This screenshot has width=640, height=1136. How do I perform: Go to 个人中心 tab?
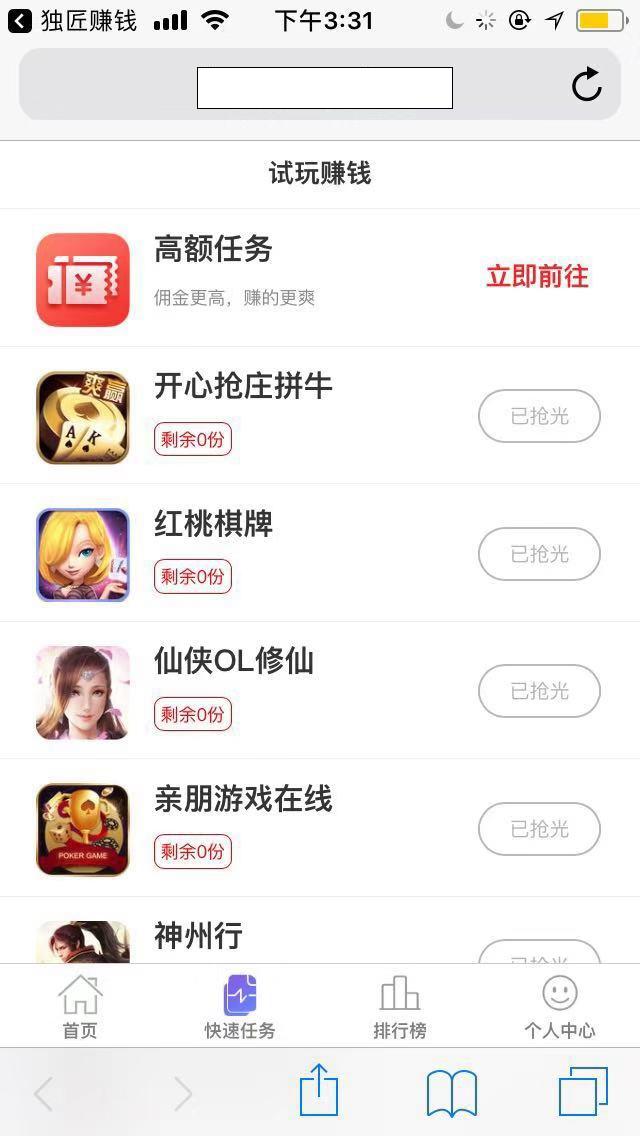(x=559, y=1007)
